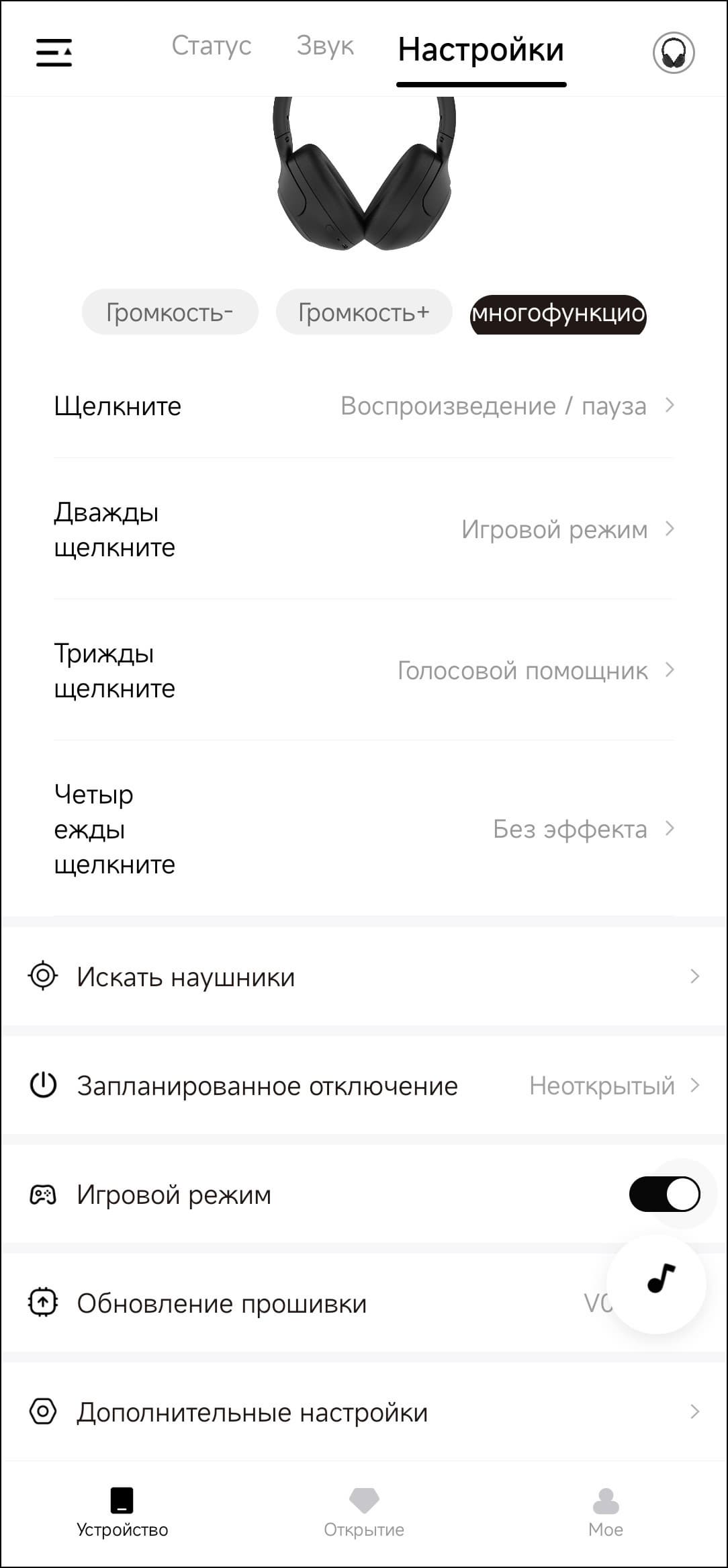
Task: Switch to the Звук tab
Action: coord(325,46)
